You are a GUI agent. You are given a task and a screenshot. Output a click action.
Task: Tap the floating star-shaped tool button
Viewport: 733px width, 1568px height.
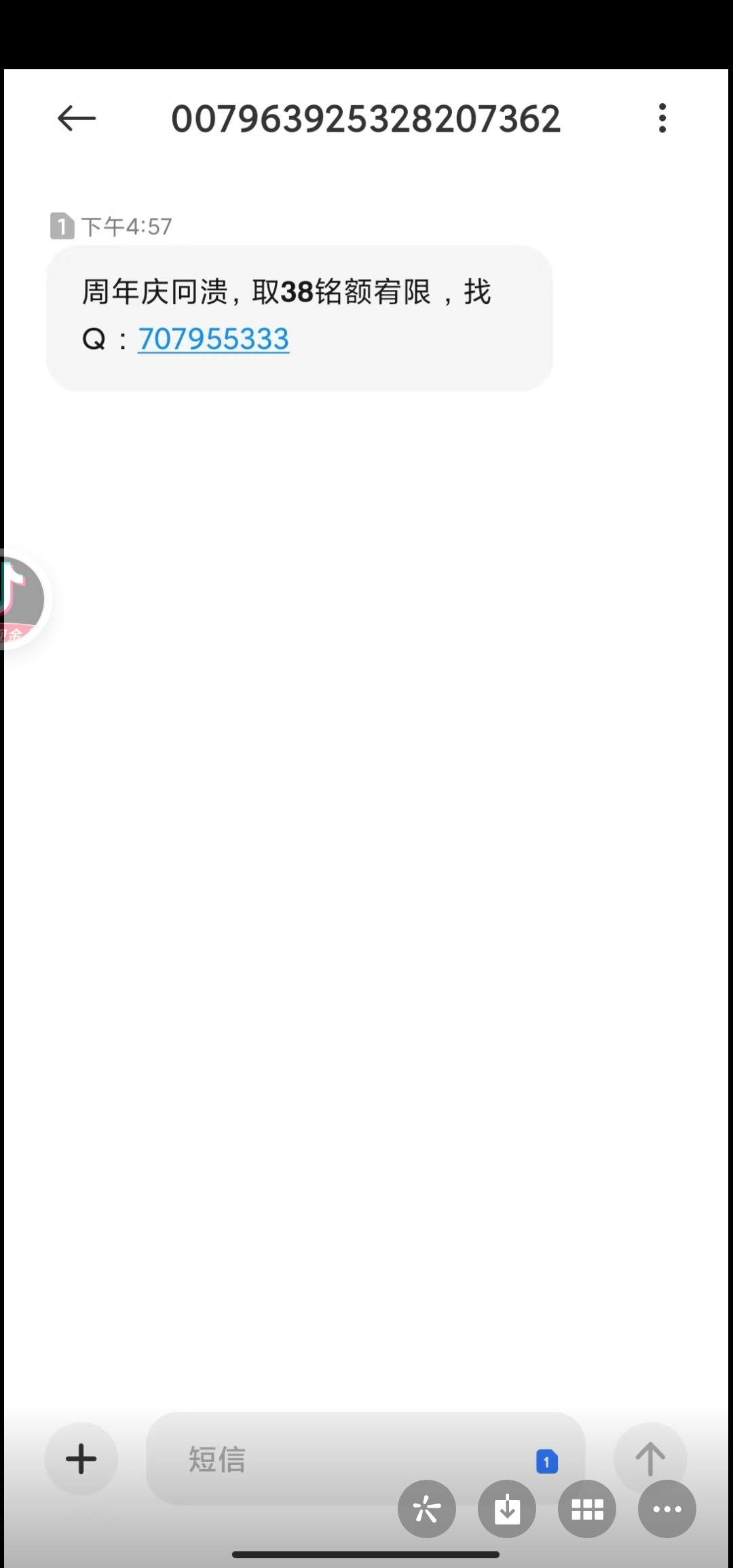click(427, 1509)
